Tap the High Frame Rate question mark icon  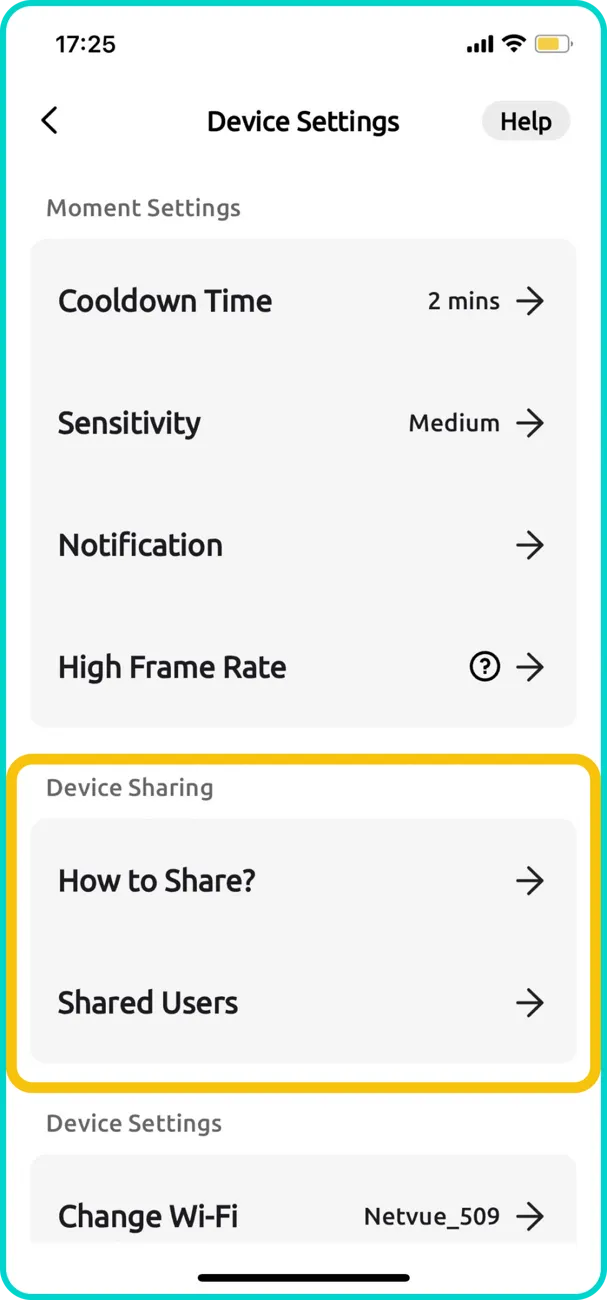coord(485,667)
